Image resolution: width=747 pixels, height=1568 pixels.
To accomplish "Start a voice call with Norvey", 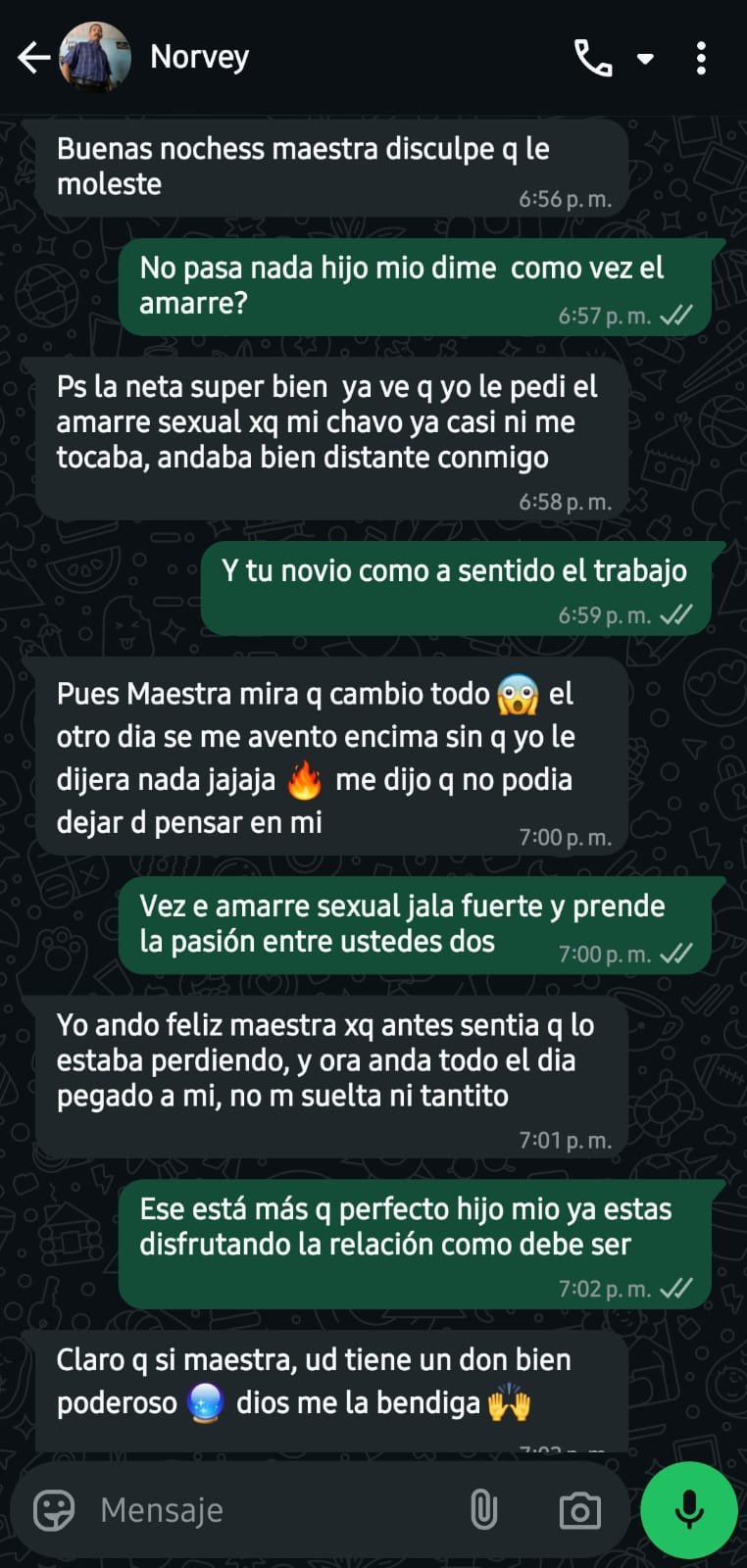I will pos(595,57).
